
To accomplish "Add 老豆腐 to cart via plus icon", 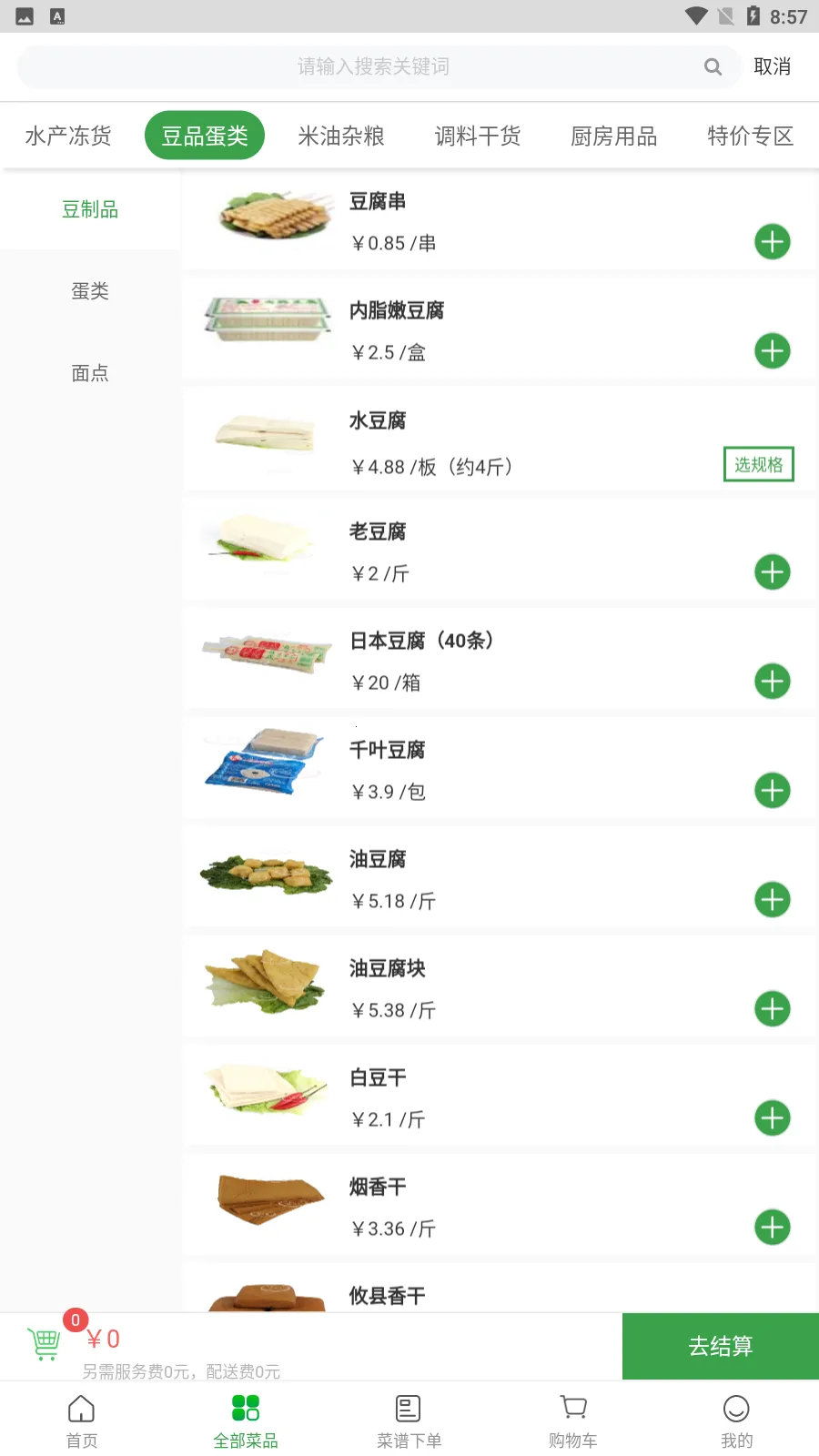I will coord(772,571).
